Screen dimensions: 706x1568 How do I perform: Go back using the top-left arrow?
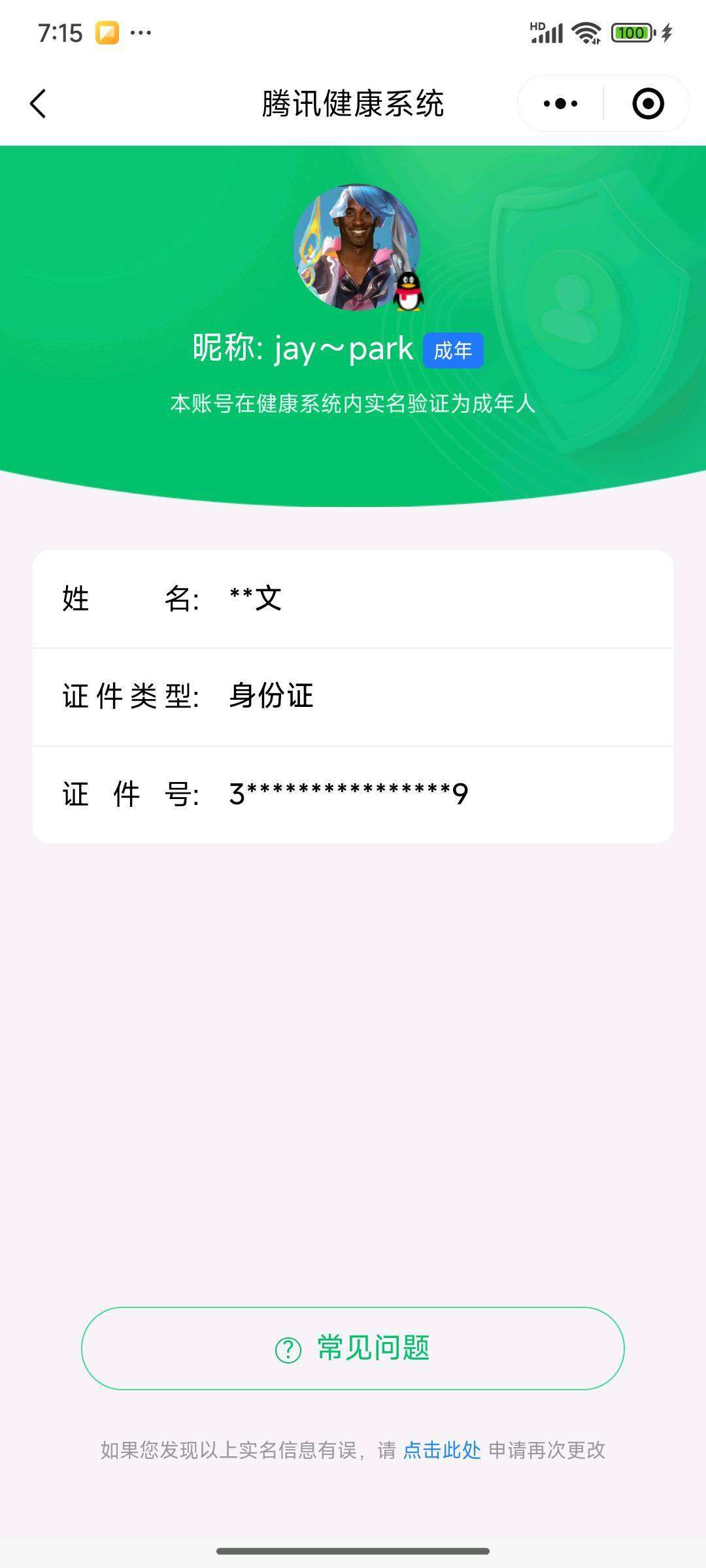pyautogui.click(x=38, y=104)
